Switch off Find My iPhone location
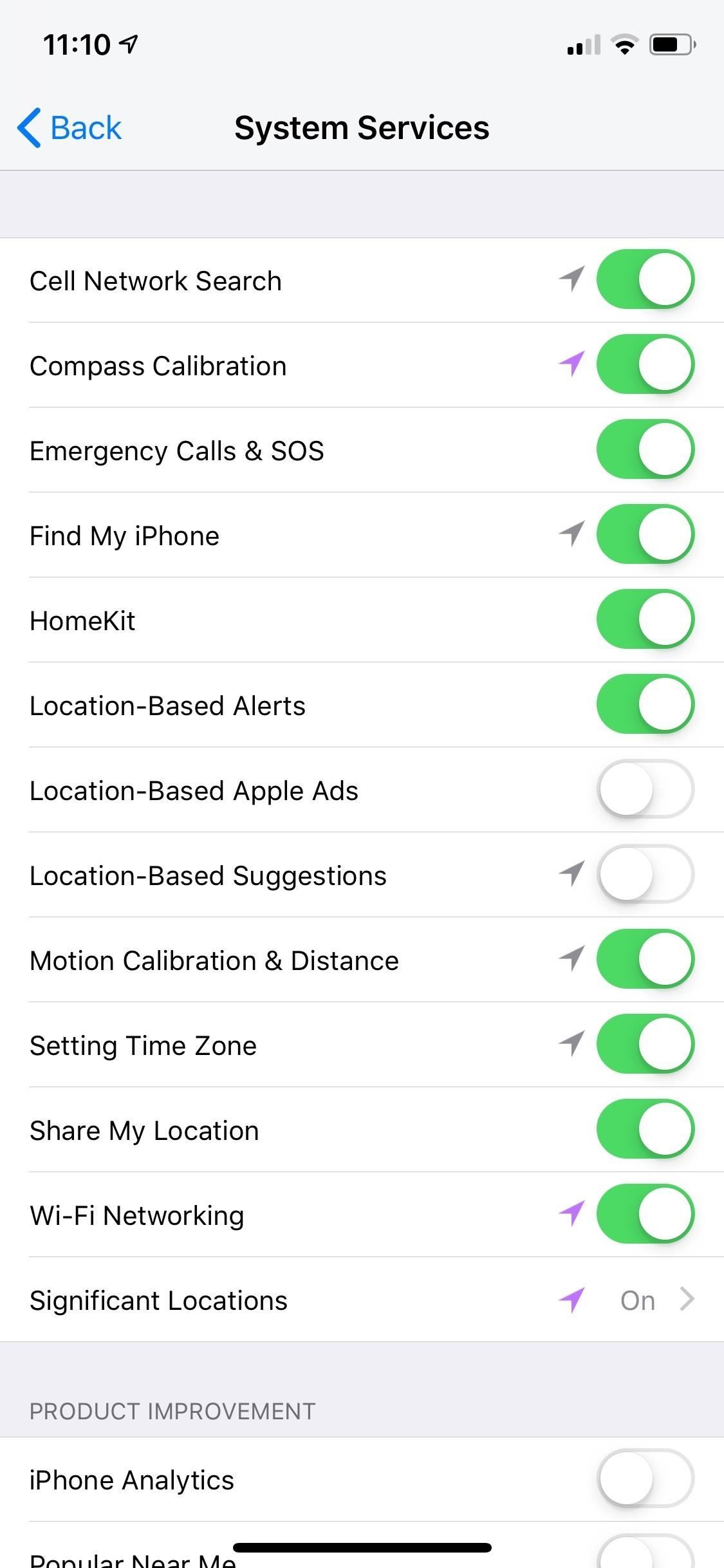Image resolution: width=724 pixels, height=1568 pixels. click(645, 534)
